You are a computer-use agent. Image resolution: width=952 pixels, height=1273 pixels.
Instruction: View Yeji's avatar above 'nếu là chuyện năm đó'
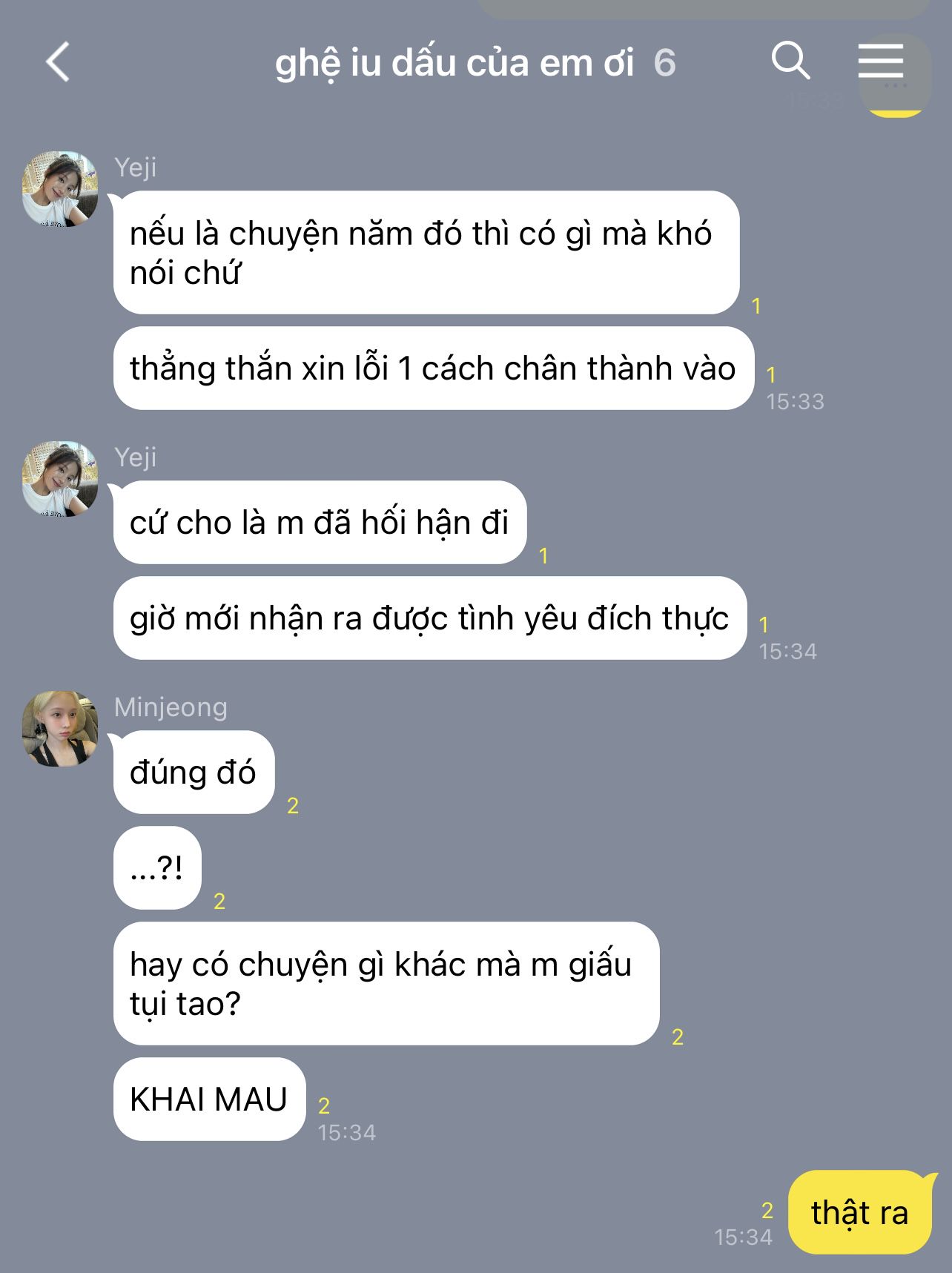(61, 189)
